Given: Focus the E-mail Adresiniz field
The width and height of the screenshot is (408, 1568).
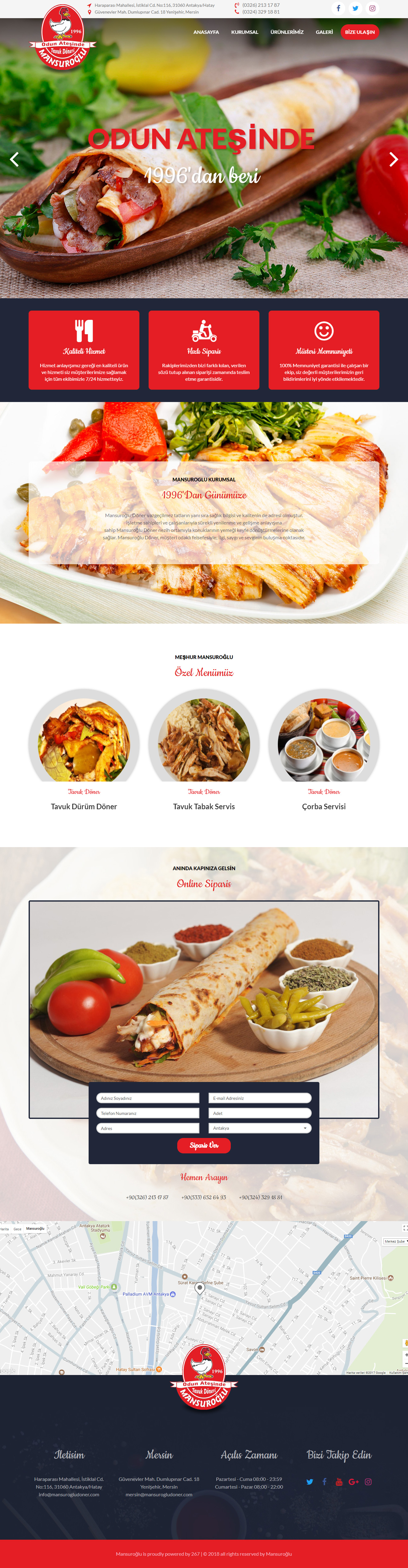Looking at the screenshot, I should (260, 1098).
